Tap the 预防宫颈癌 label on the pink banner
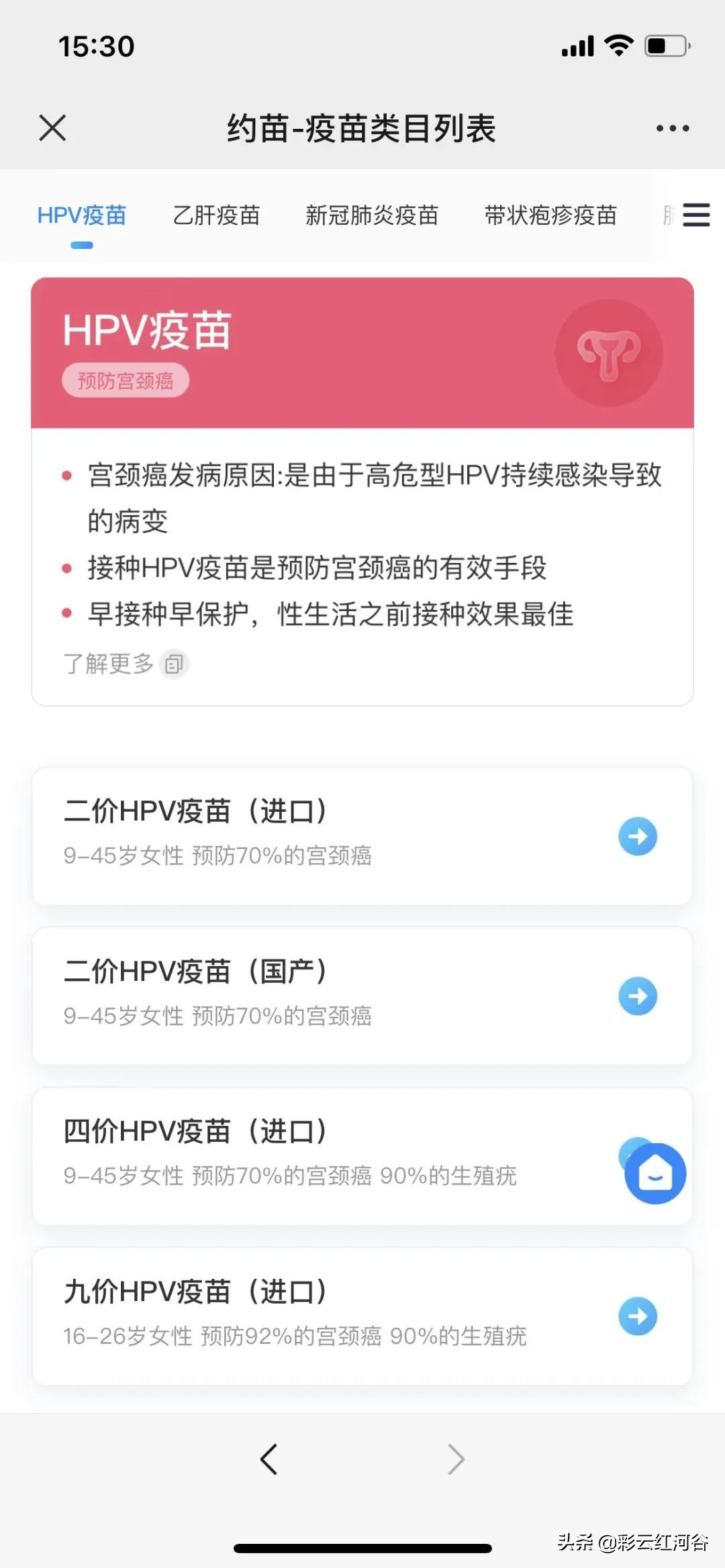Screen dimensions: 725x1568 point(124,380)
